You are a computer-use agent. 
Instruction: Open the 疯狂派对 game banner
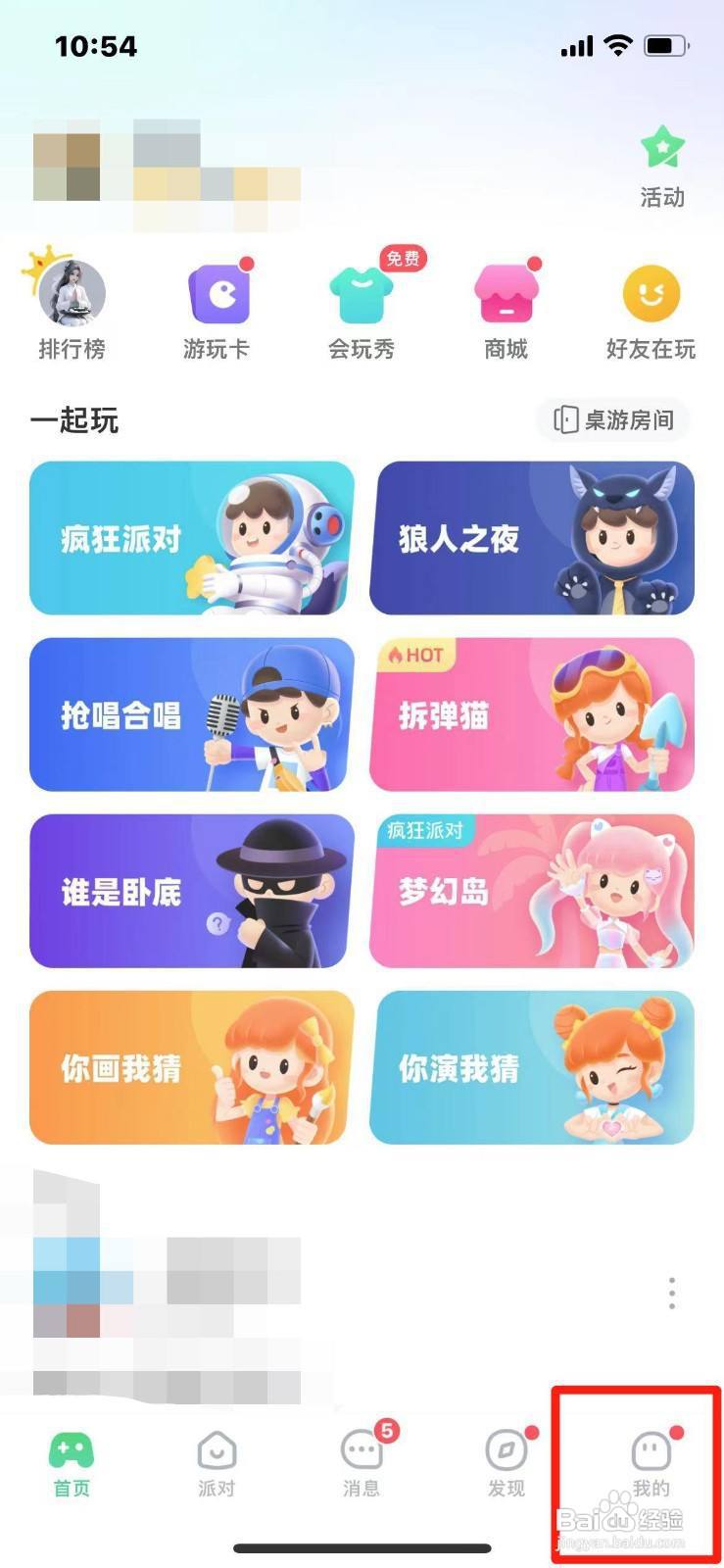click(x=191, y=537)
